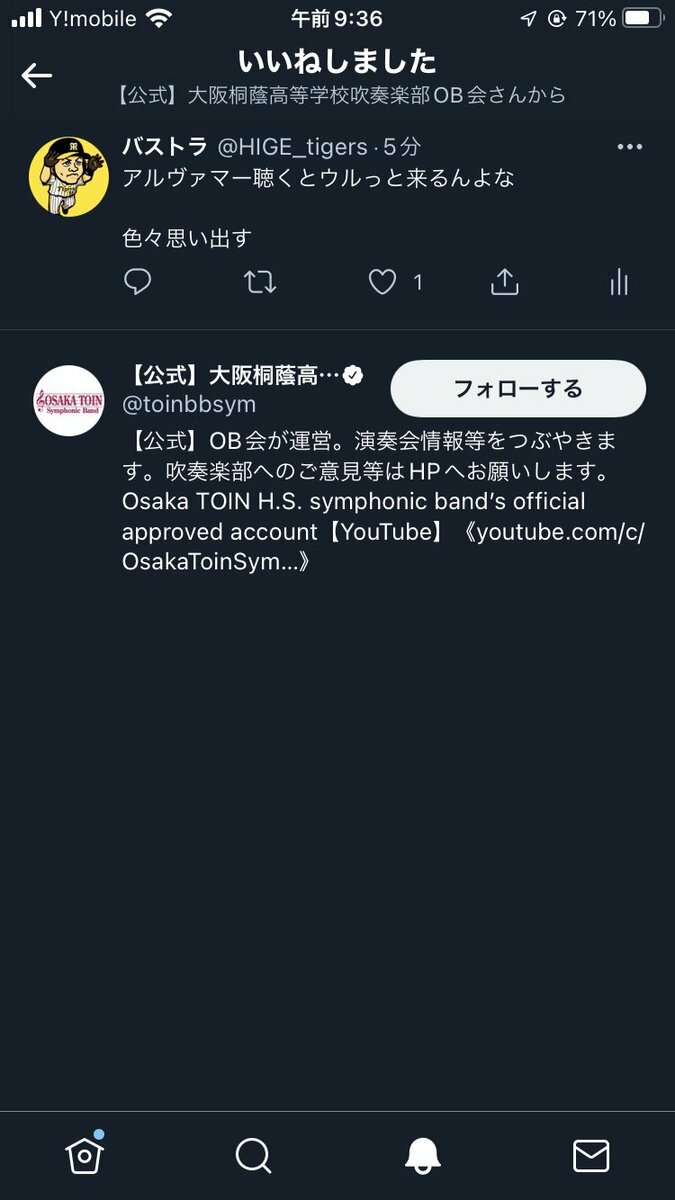Like バストラ's tweet
Viewport: 675px width, 1200px height.
[383, 283]
